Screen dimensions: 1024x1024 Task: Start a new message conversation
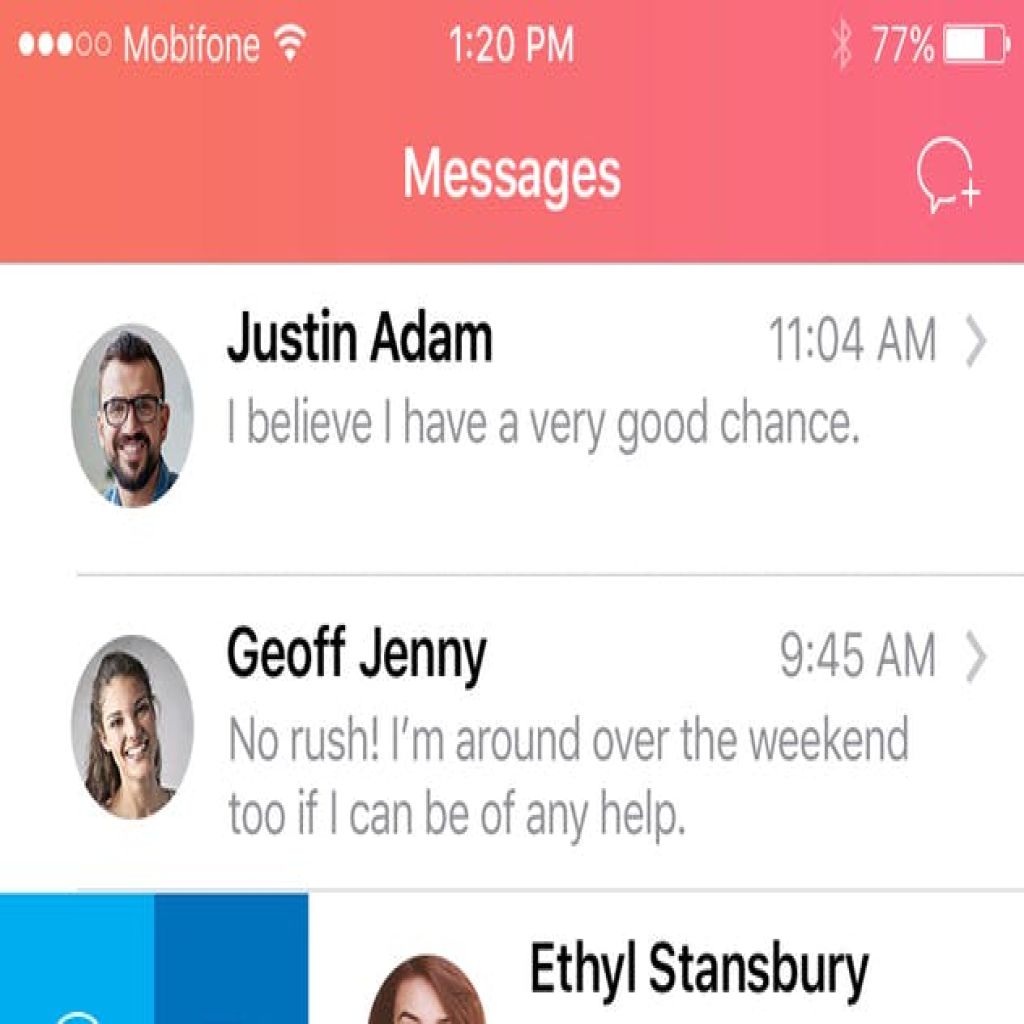(x=948, y=177)
